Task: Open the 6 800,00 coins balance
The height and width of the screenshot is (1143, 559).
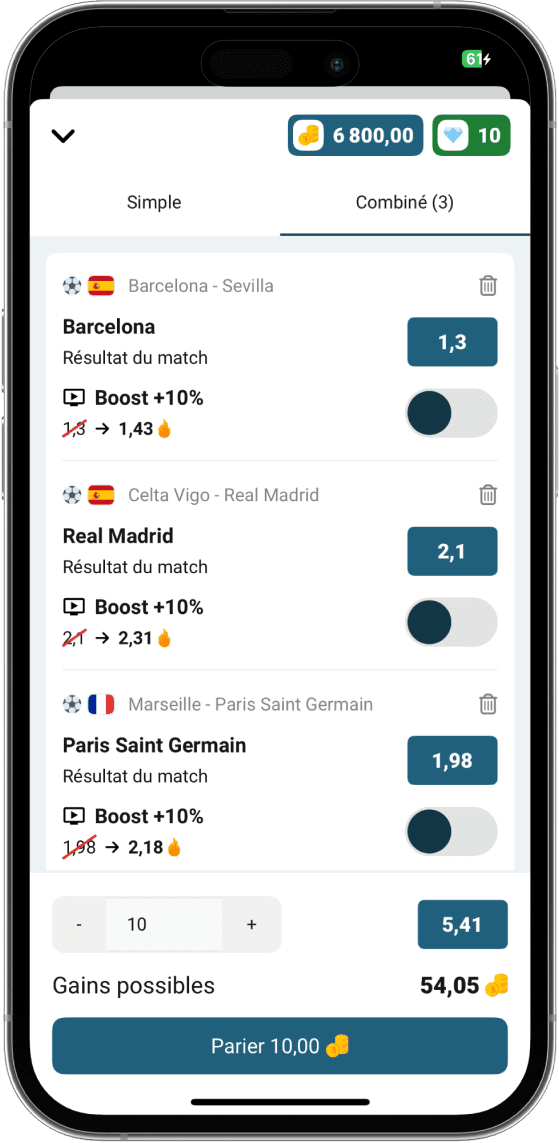Action: tap(356, 136)
